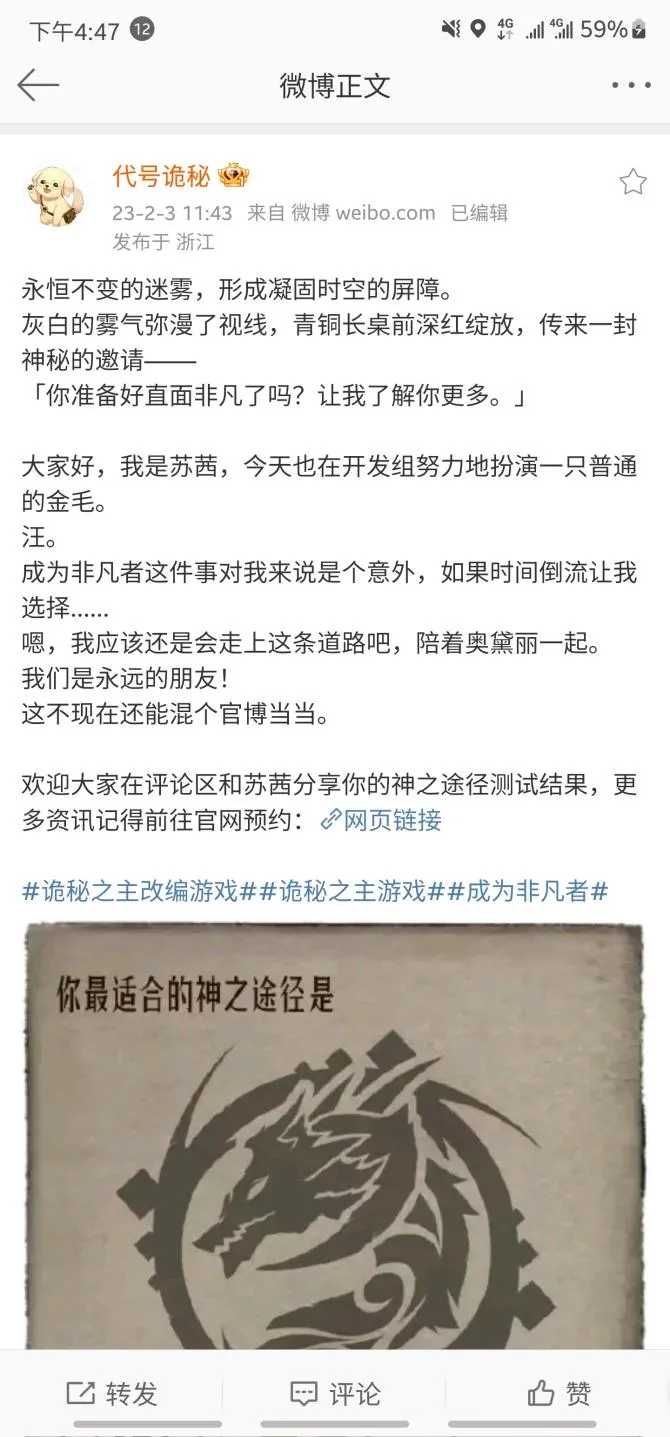Repost with the 转发 button
This screenshot has height=1437, width=670.
(x=112, y=1393)
